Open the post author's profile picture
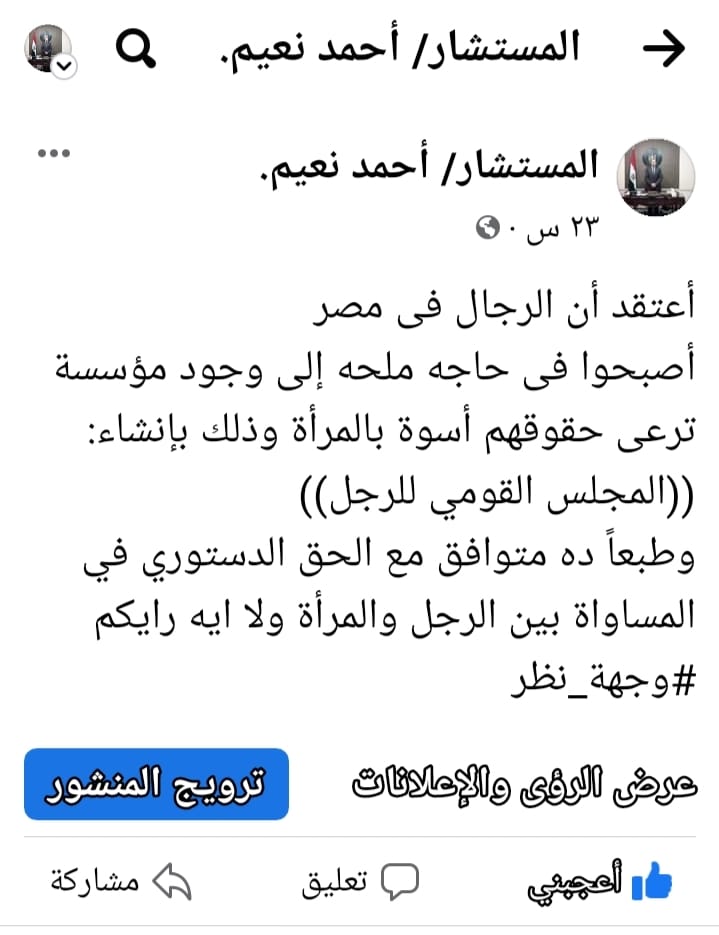The image size is (719, 935). click(x=658, y=177)
